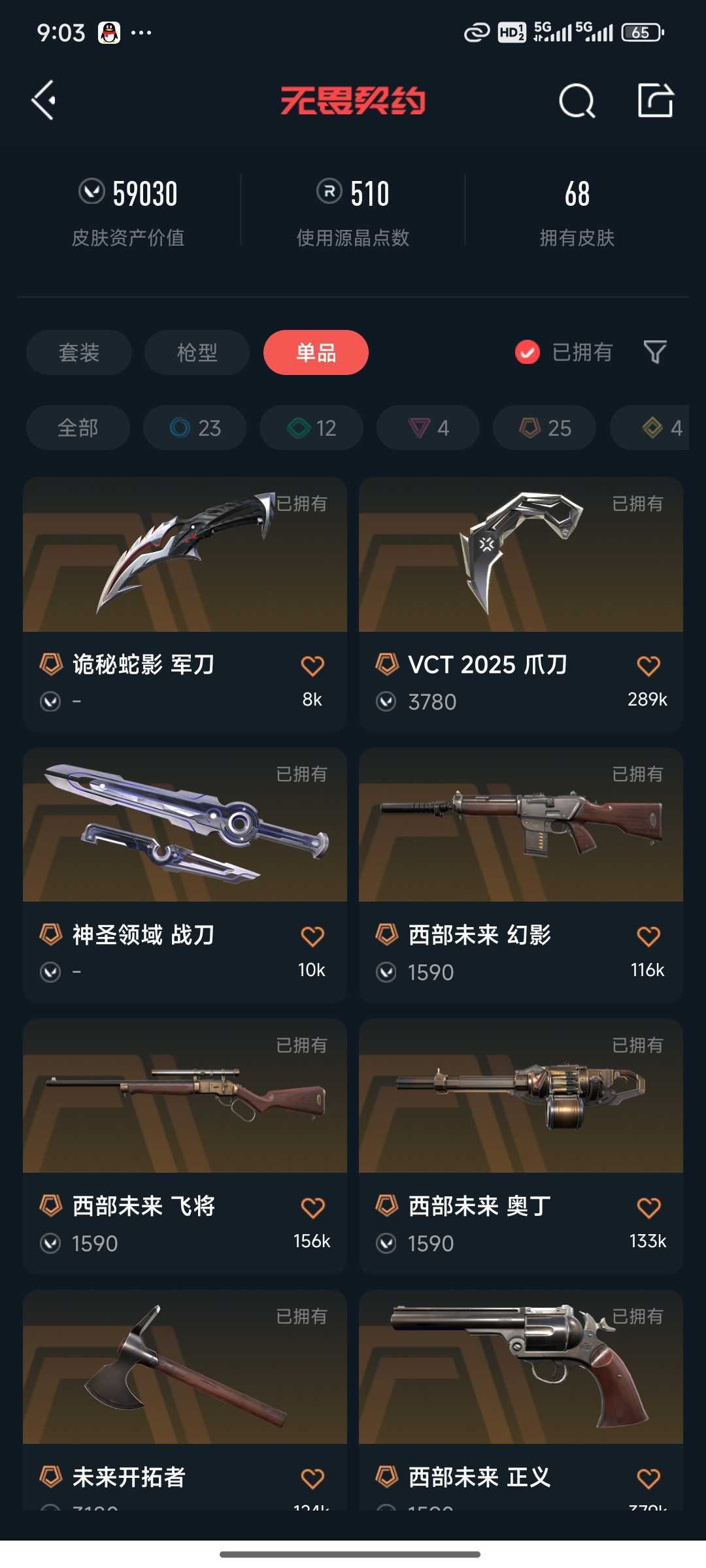
Task: Like the 西部未来 飞将 skin
Action: point(312,1207)
